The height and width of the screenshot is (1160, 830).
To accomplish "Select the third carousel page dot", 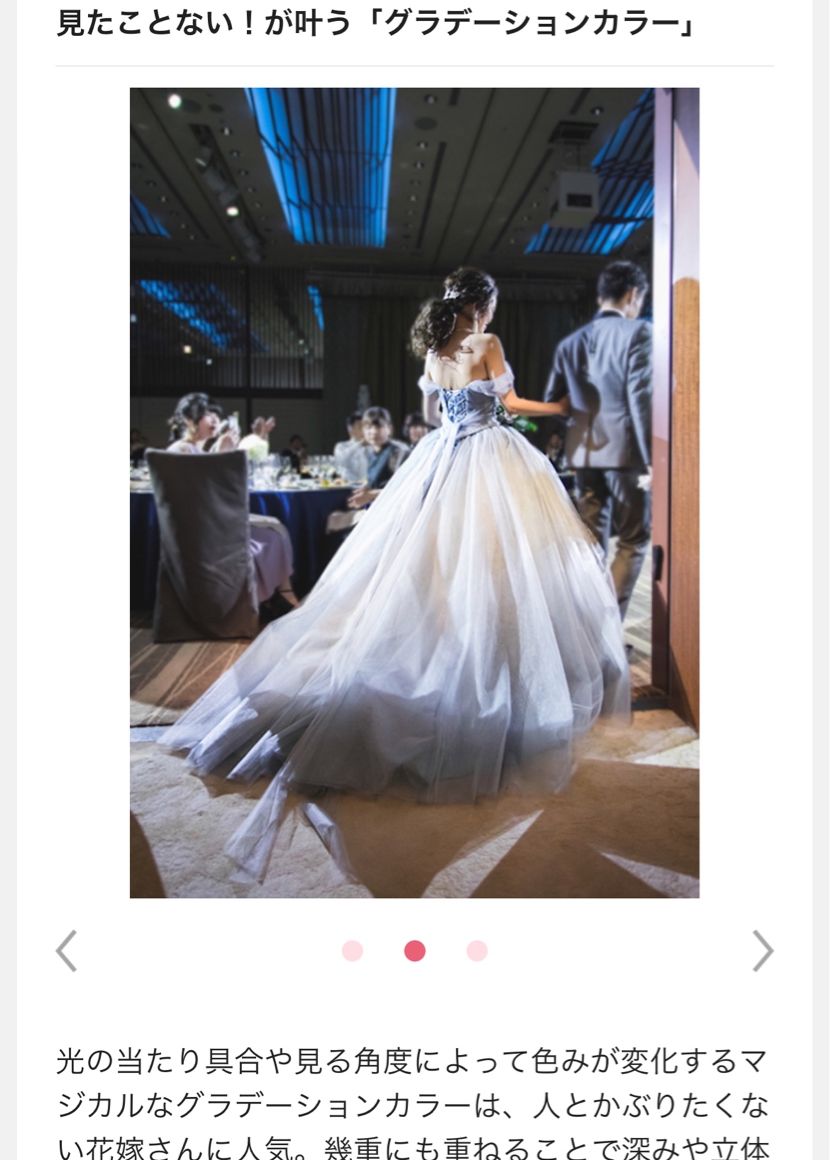I will [477, 951].
